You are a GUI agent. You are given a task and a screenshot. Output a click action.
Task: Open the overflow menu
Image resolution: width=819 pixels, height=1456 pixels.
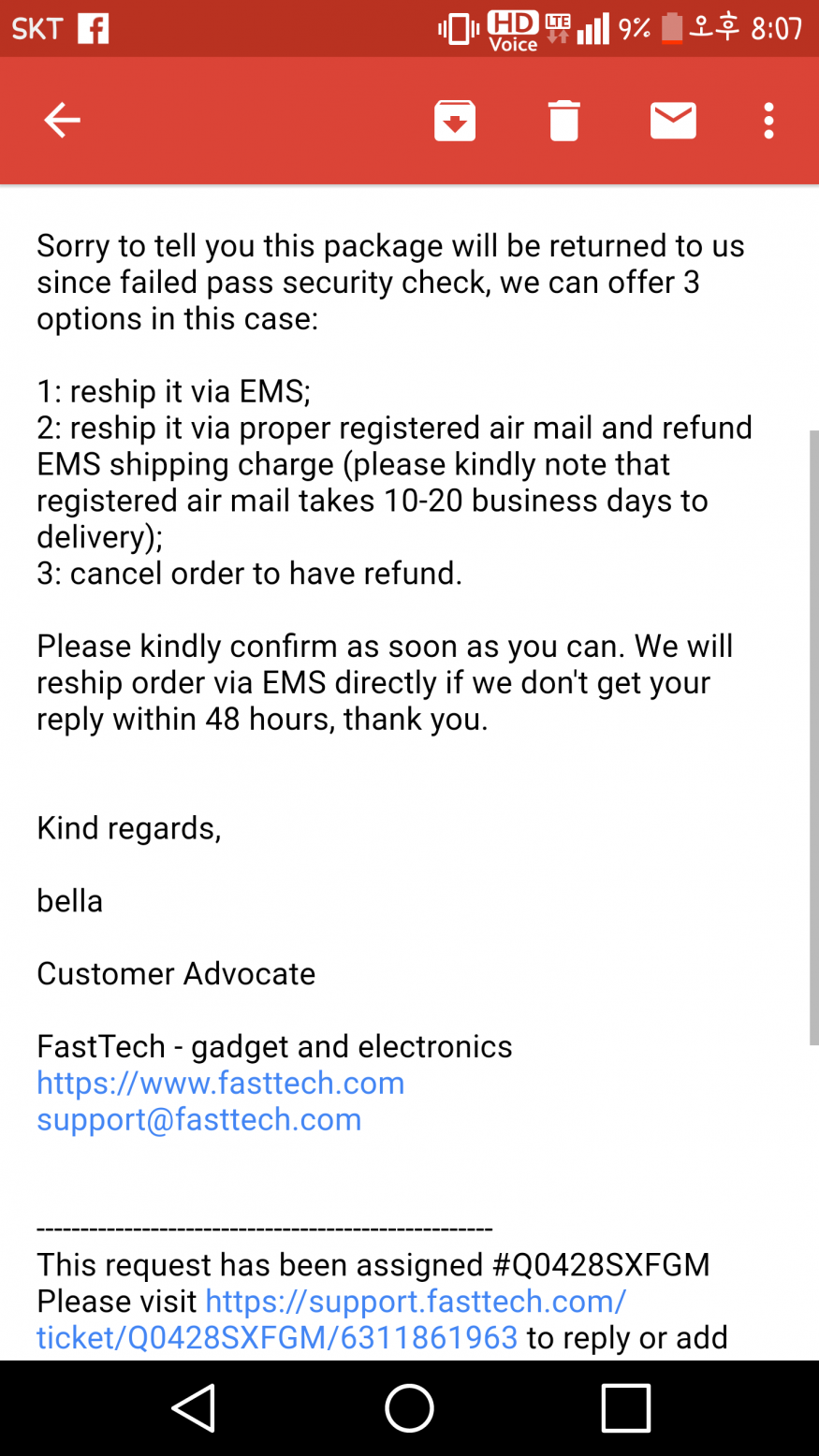pyautogui.click(x=768, y=121)
